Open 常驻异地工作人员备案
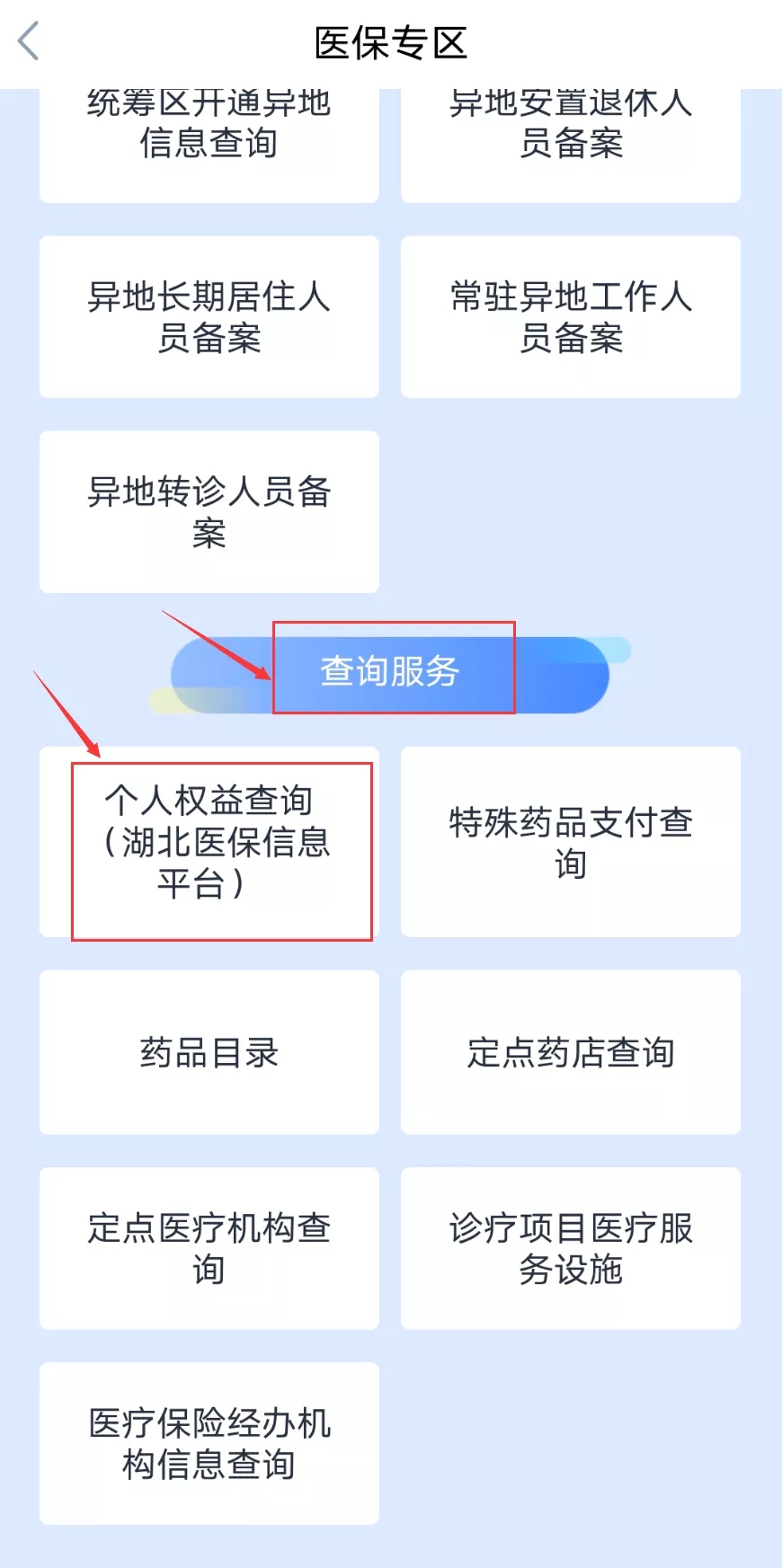Screen dimensions: 782x1568 pyautogui.click(x=570, y=316)
